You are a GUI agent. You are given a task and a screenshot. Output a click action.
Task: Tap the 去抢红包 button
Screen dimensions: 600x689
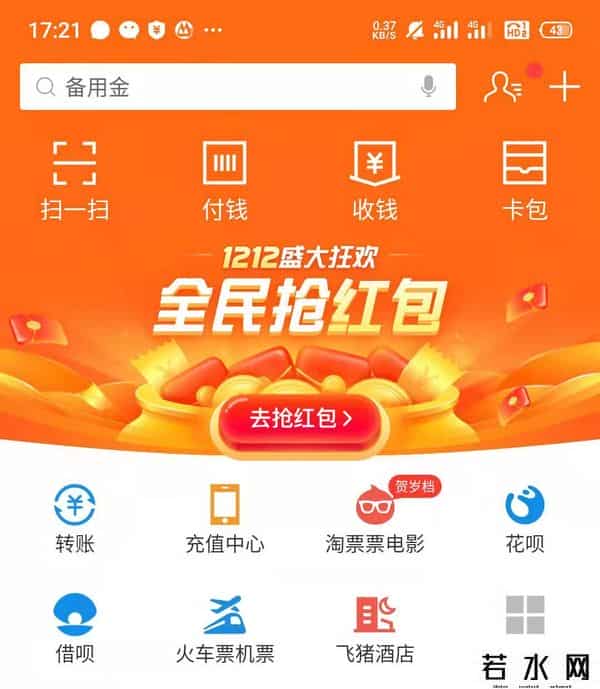tap(300, 418)
